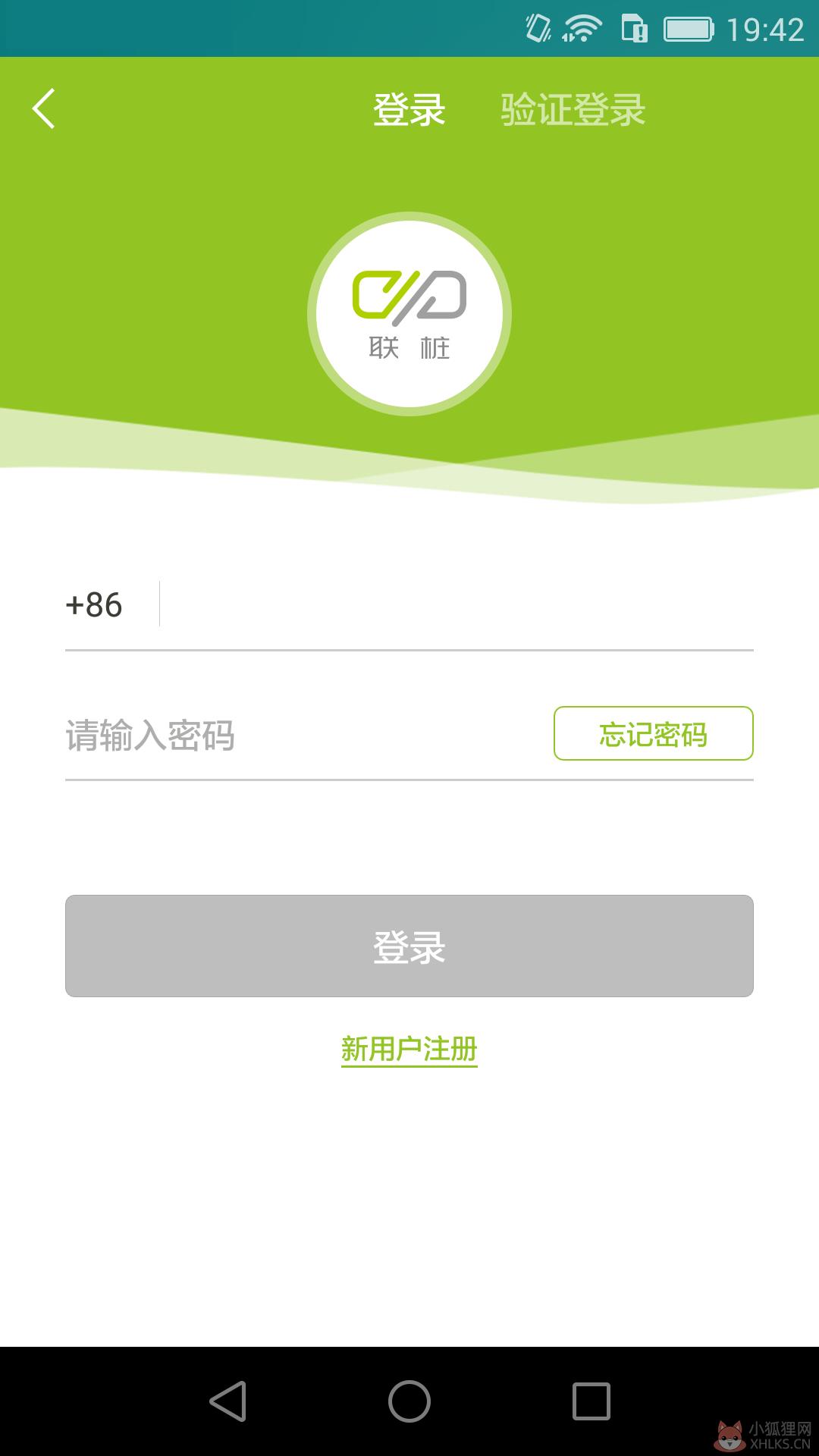The width and height of the screenshot is (819, 1456).
Task: Open the 新用户注册 link
Action: [409, 1050]
